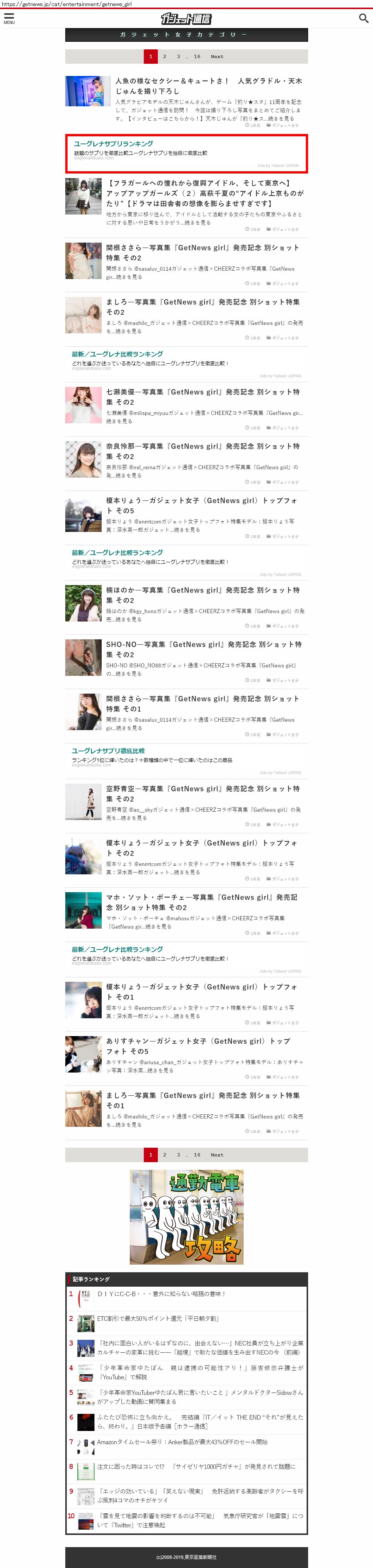Image resolution: width=373 pixels, height=1568 pixels.
Task: Open 関根ささら 別ショット特集 その2 article
Action: pos(203,252)
